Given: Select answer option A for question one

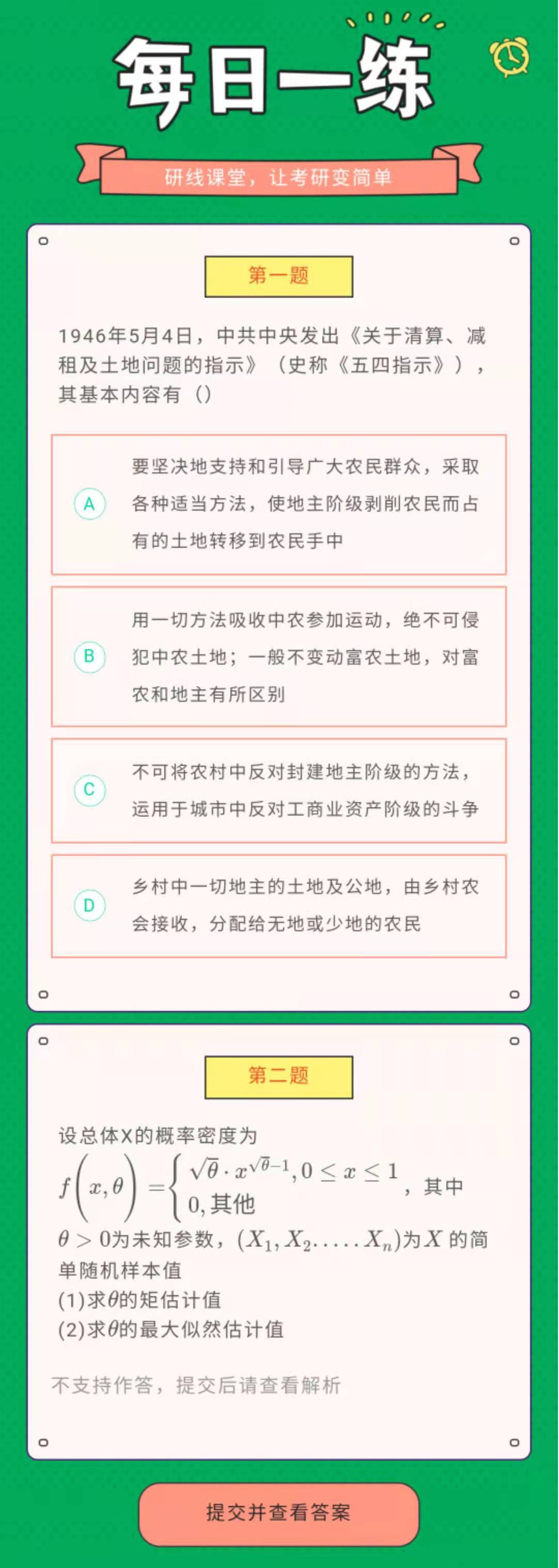Looking at the screenshot, I should [x=89, y=504].
